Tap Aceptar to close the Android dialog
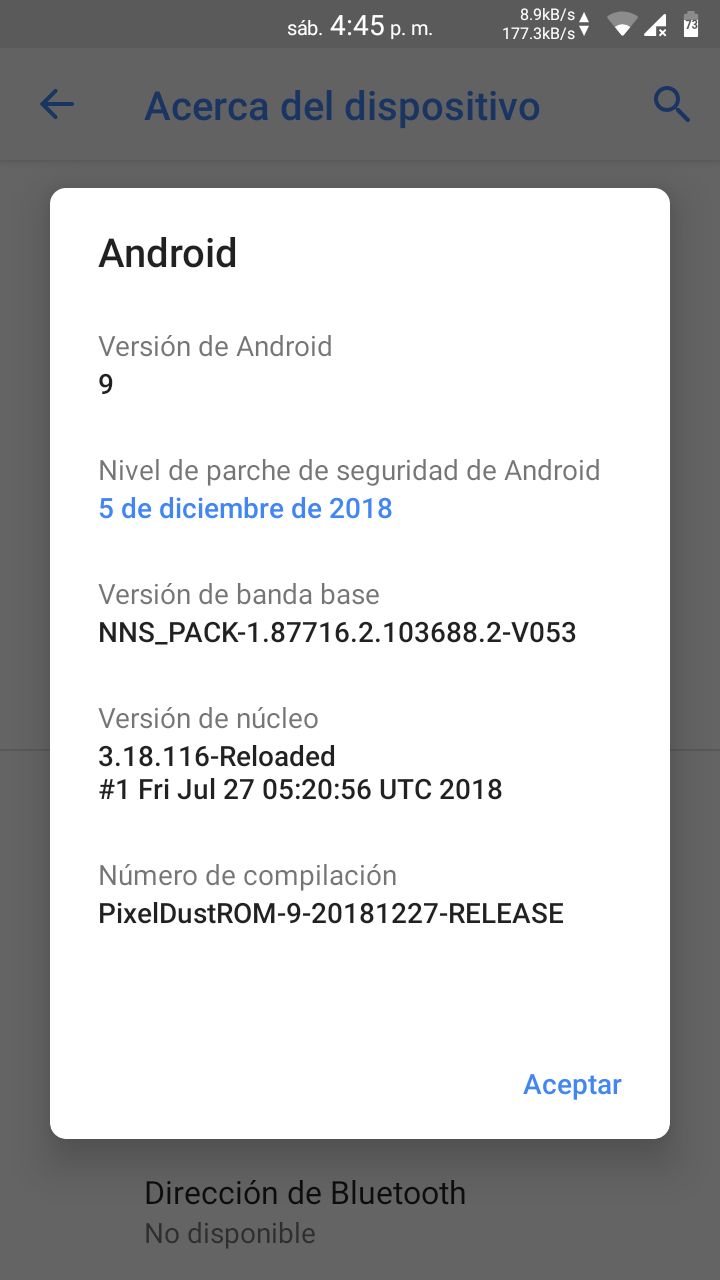Image resolution: width=720 pixels, height=1280 pixels. tap(572, 1085)
